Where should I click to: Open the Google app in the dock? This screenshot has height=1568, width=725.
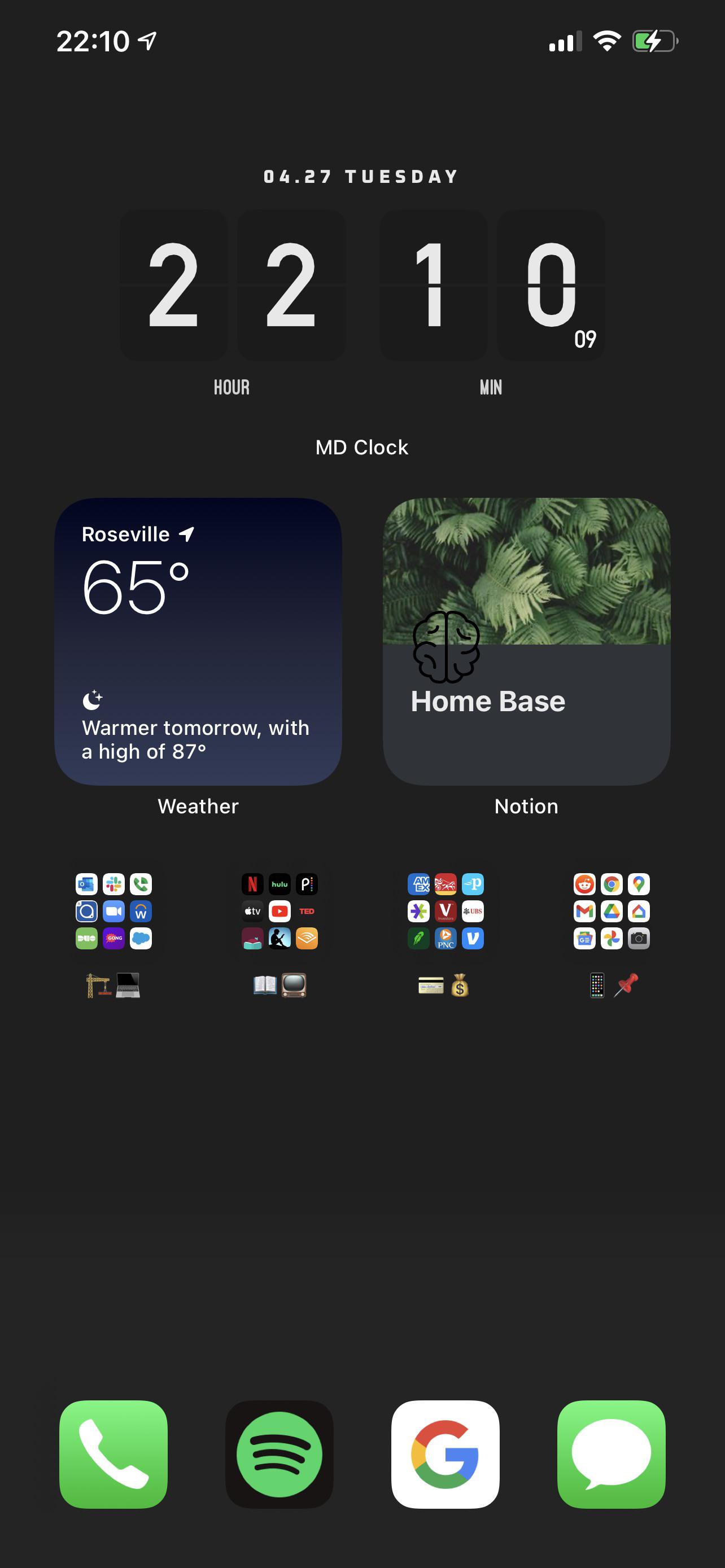[x=446, y=1453]
